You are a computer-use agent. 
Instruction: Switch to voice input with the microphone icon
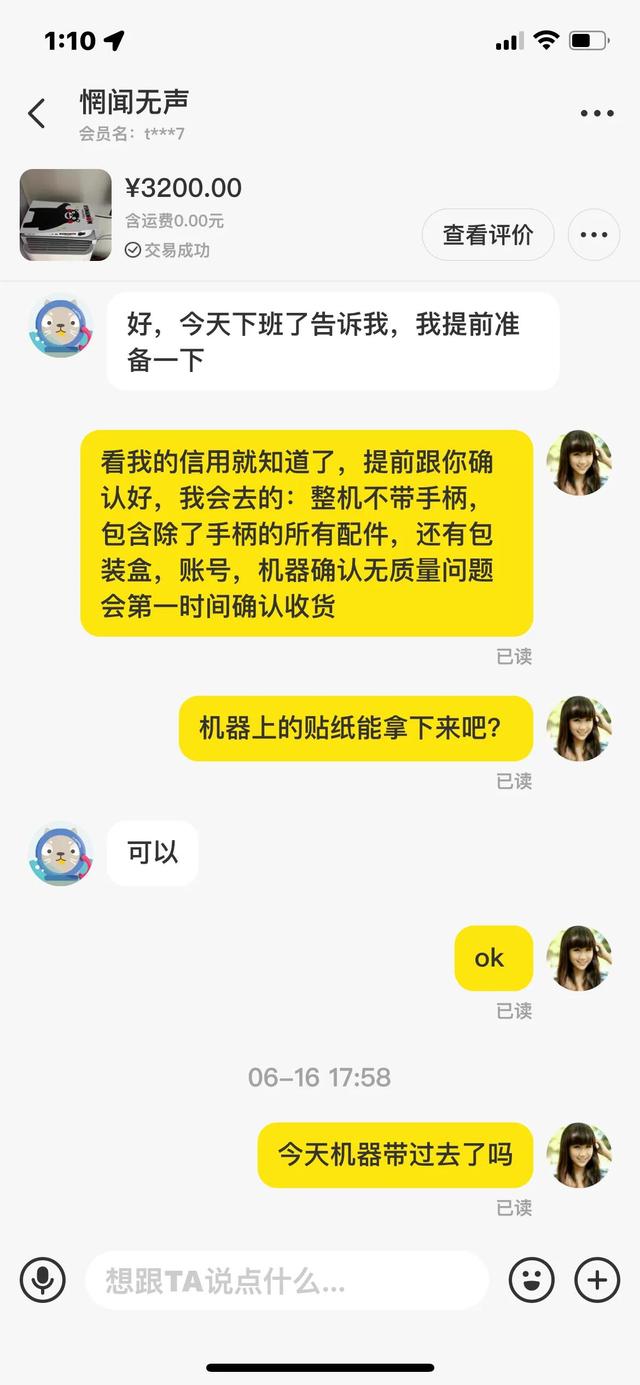tap(43, 1280)
